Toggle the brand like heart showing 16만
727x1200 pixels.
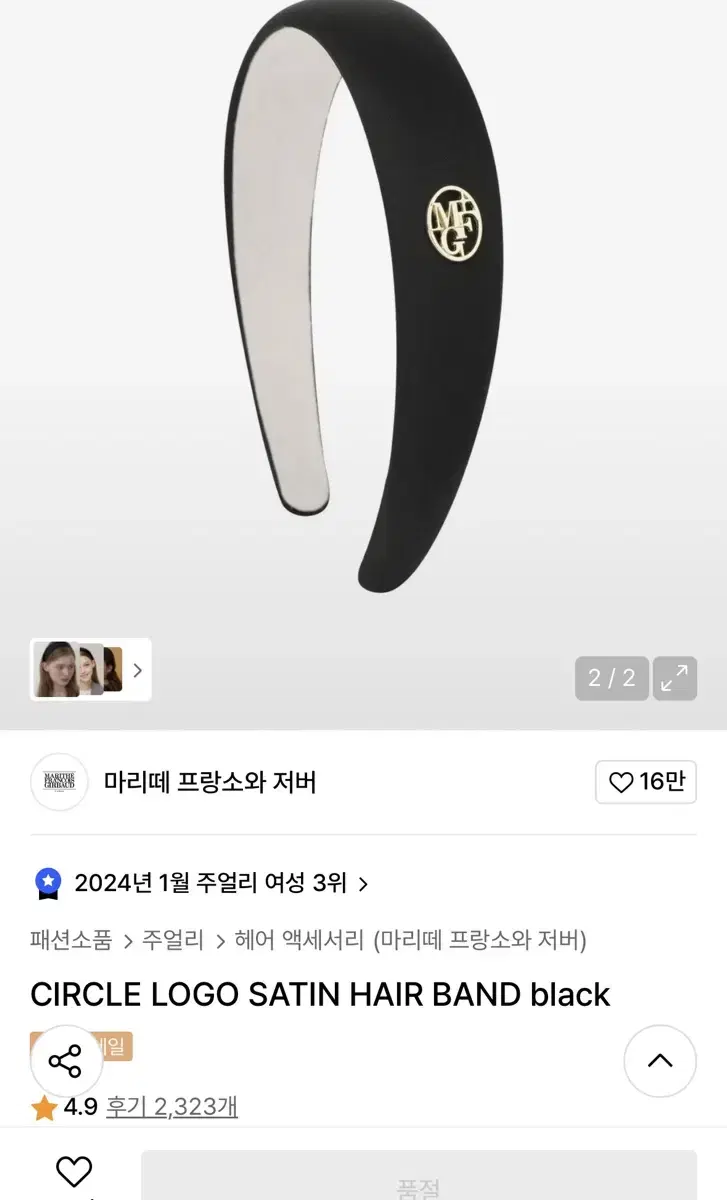pyautogui.click(x=645, y=782)
